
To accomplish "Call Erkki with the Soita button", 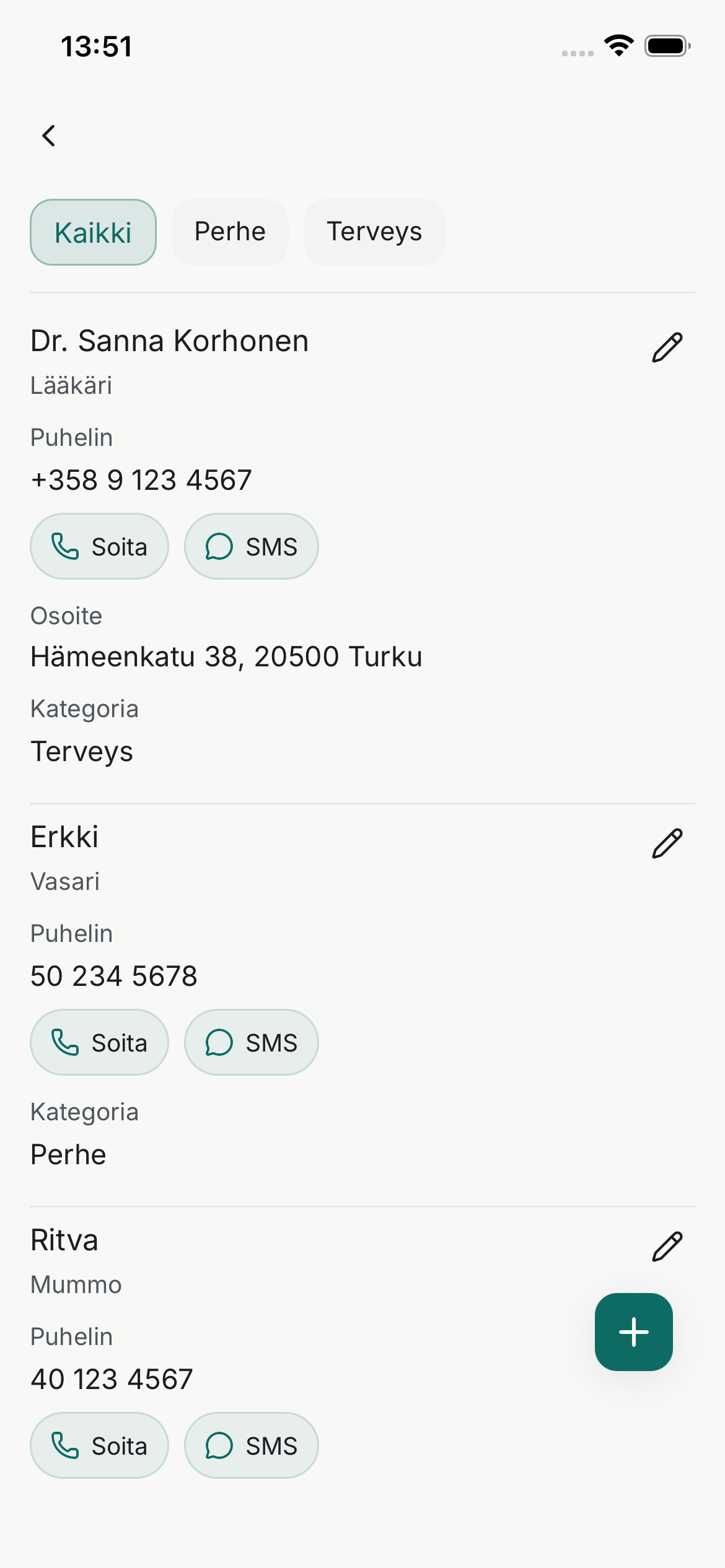I will tap(99, 1042).
